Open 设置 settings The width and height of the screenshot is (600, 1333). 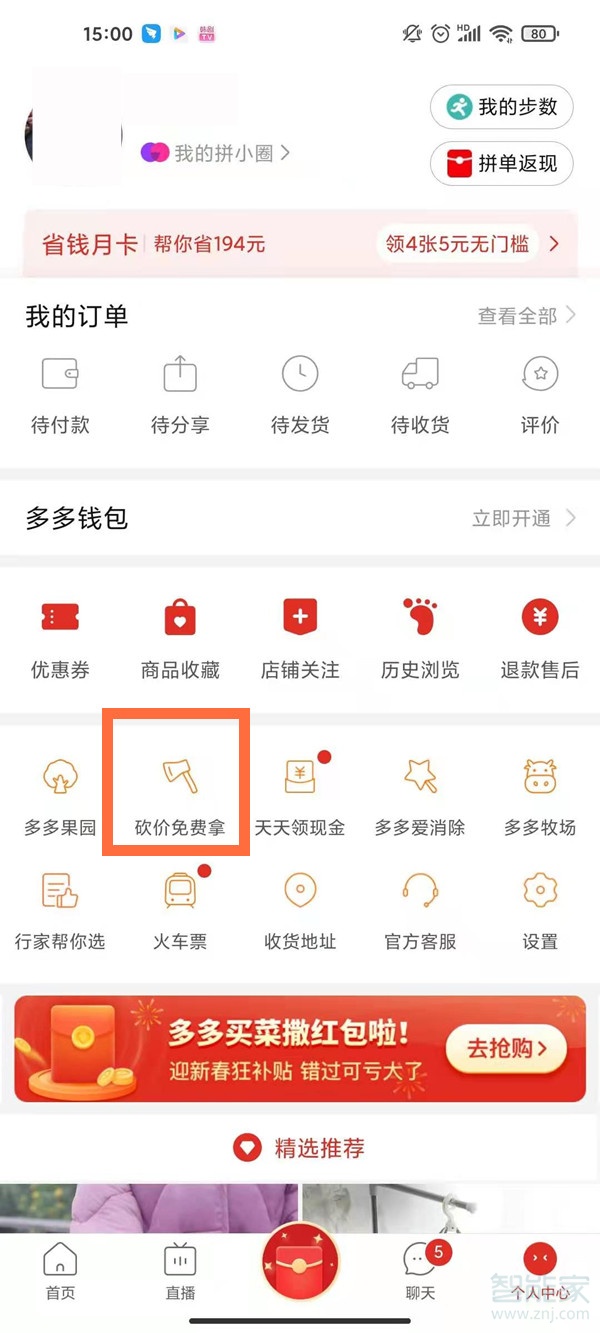(540, 910)
